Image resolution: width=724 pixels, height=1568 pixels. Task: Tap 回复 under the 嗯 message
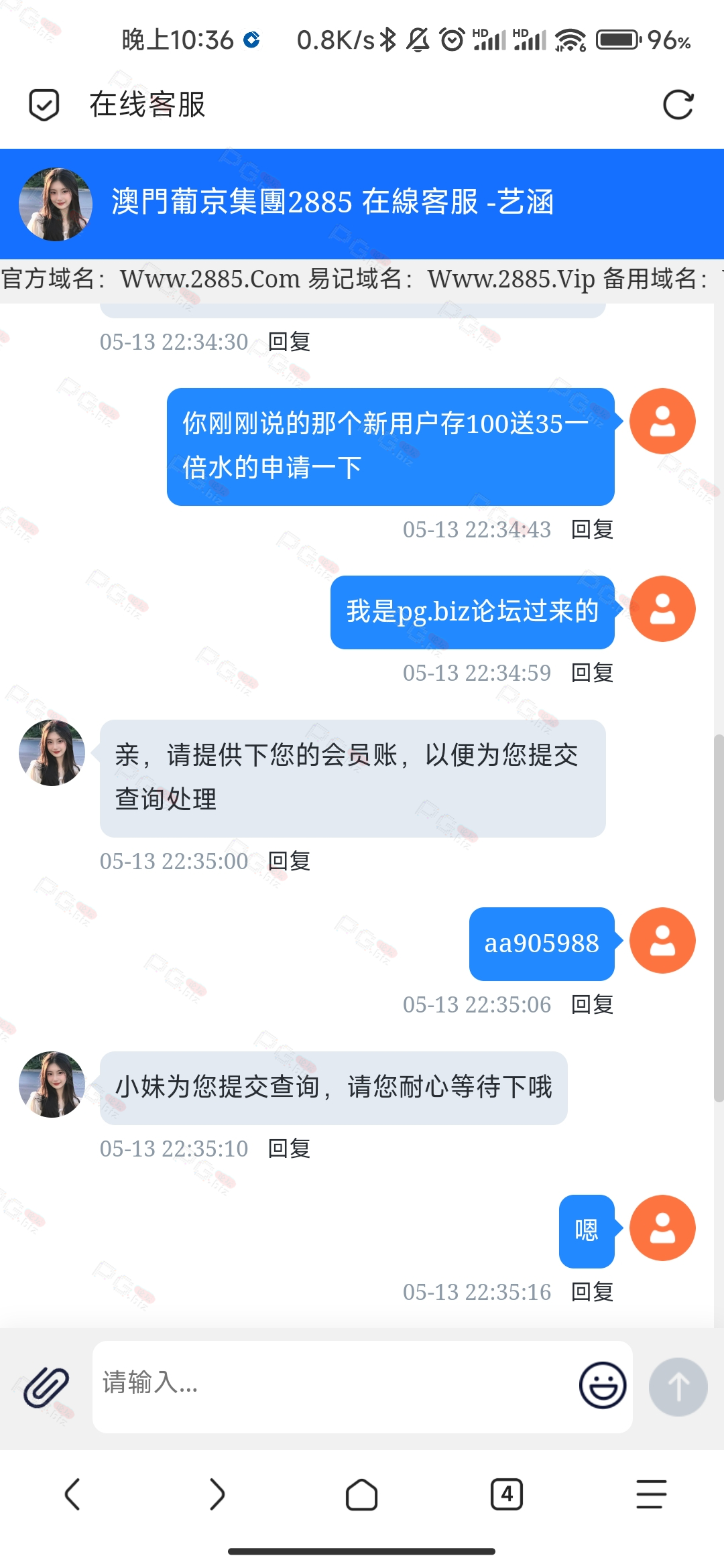(592, 1292)
